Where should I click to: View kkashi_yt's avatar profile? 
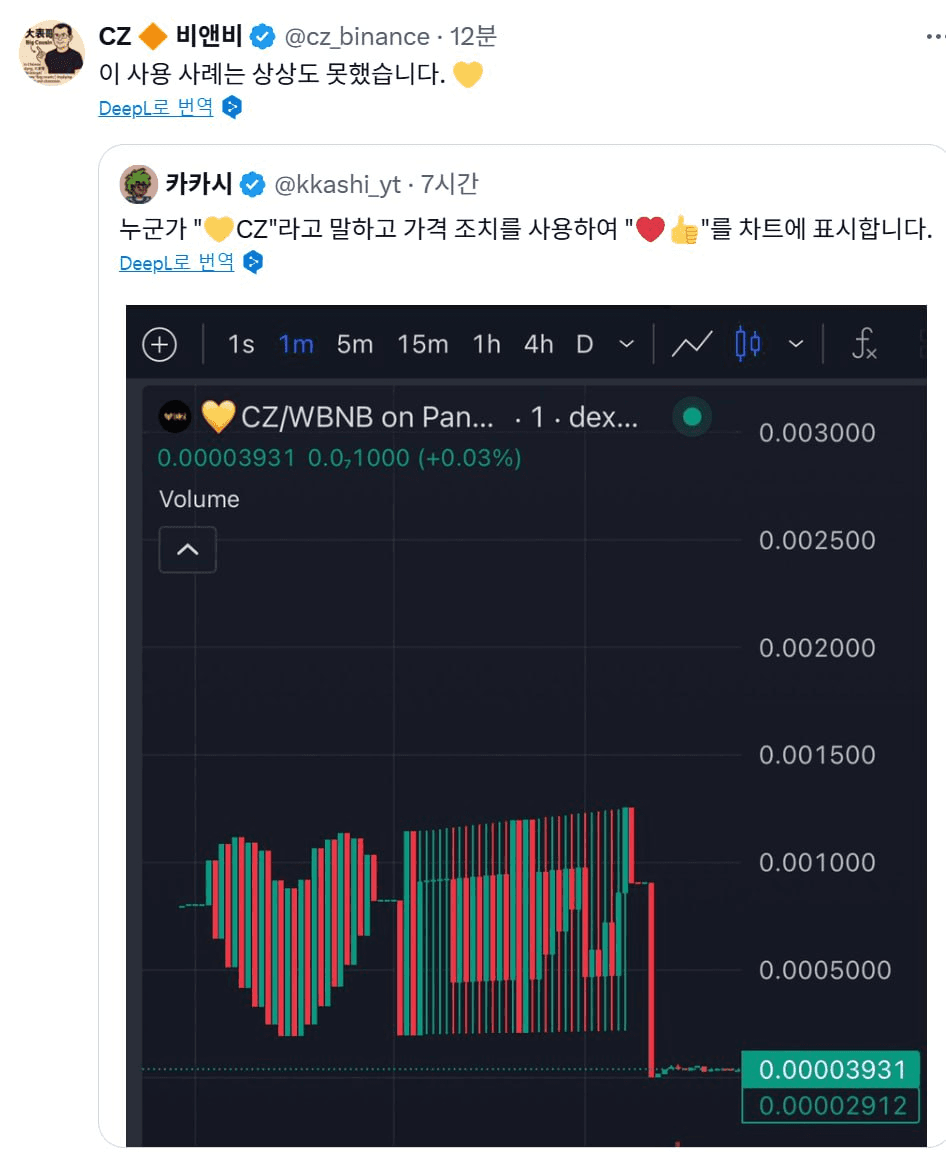(139, 185)
